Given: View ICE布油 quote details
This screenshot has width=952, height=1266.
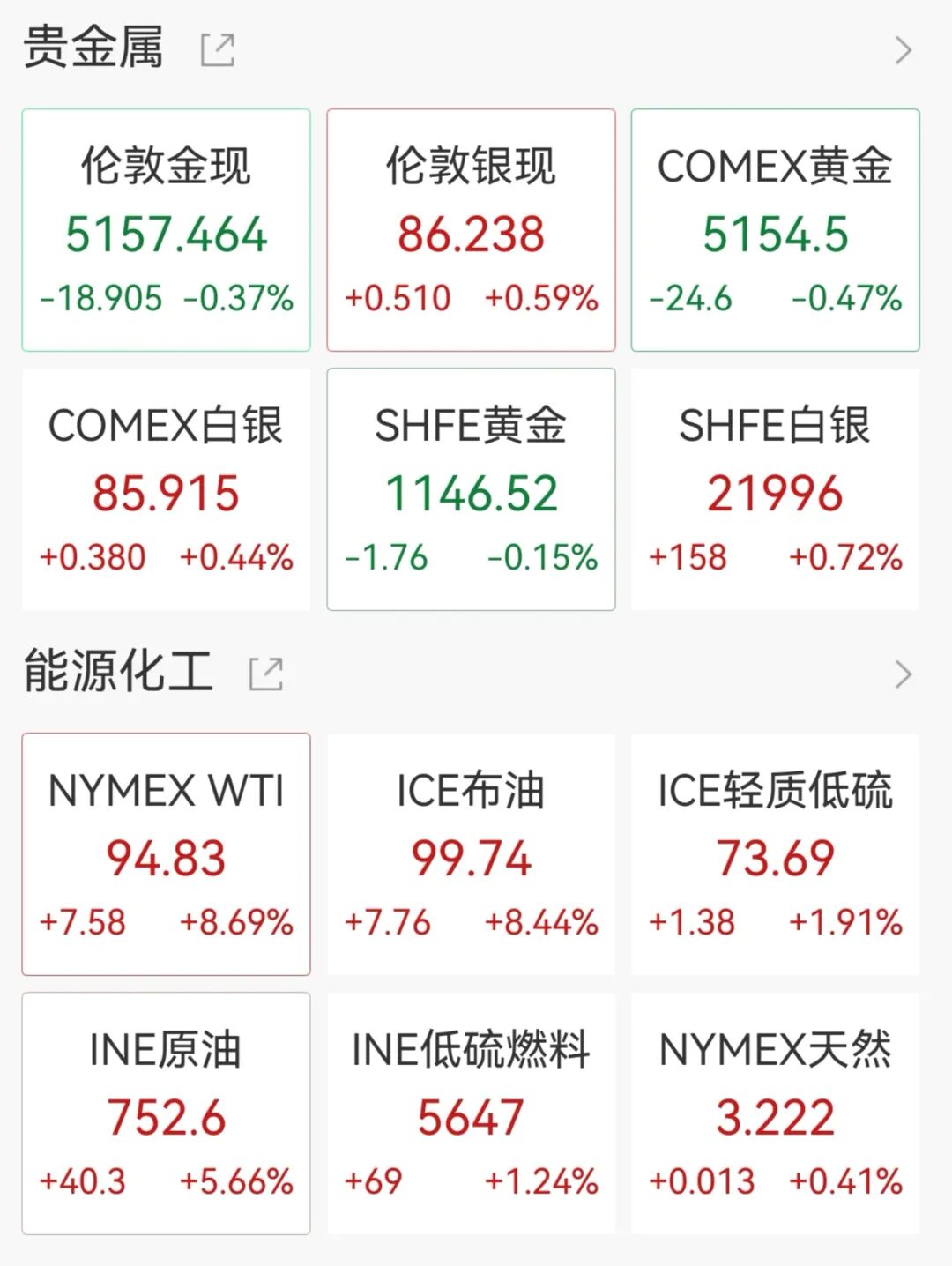Looking at the screenshot, I should [471, 854].
